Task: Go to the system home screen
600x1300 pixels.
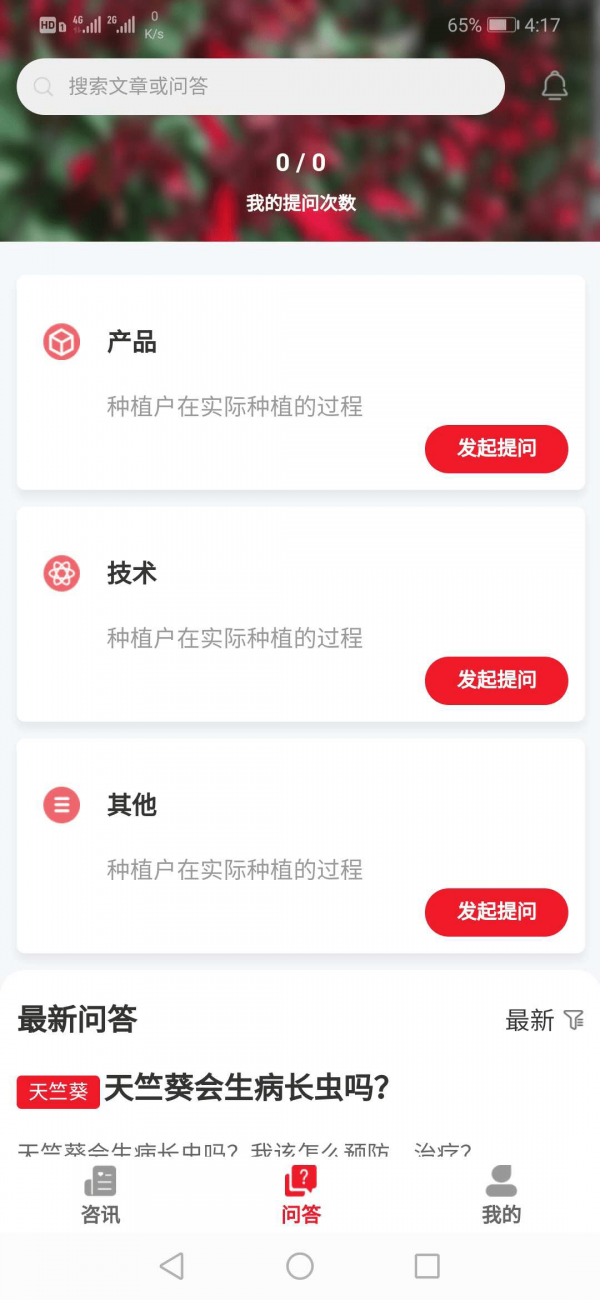Action: 300,1266
